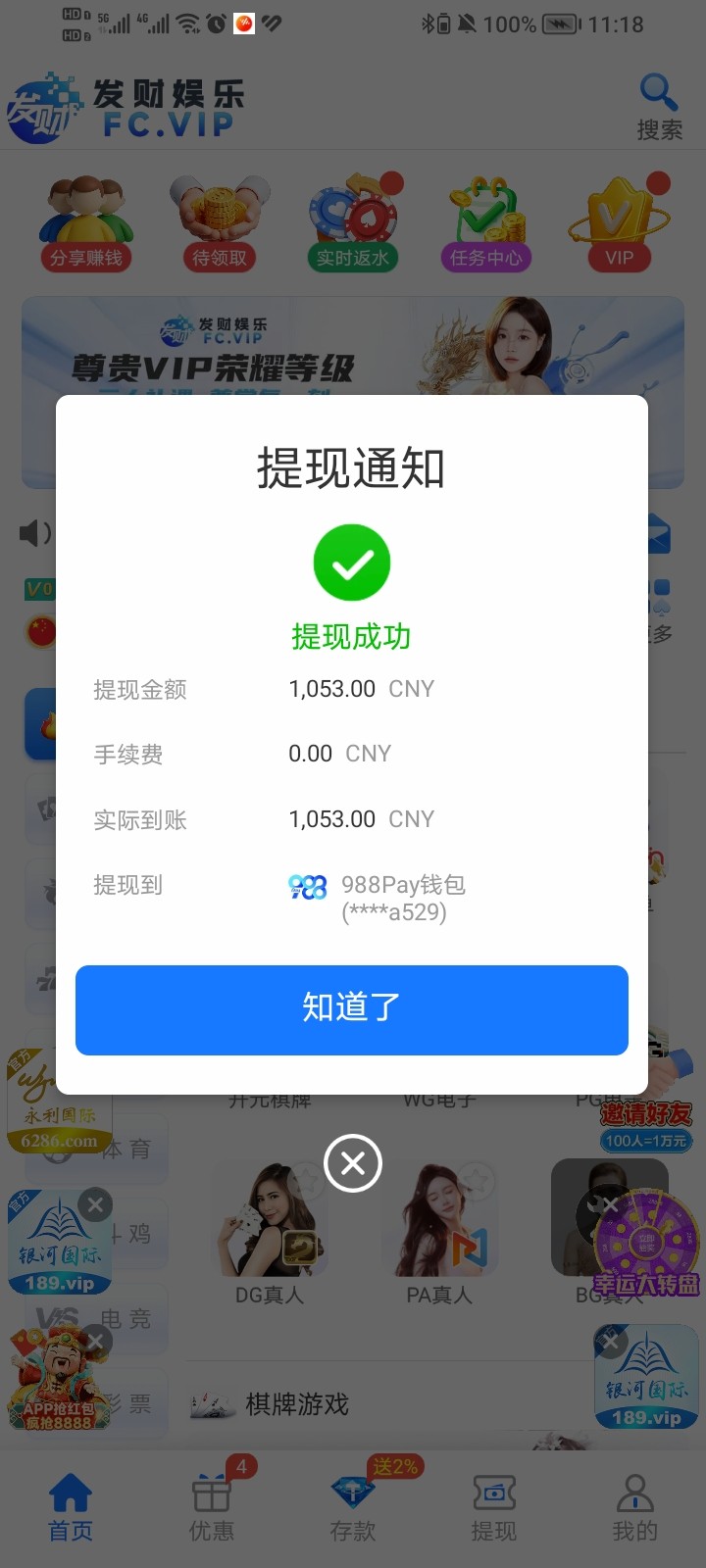
Task: Close the 幸运大转盘 wheel popup
Action: (x=610, y=1205)
